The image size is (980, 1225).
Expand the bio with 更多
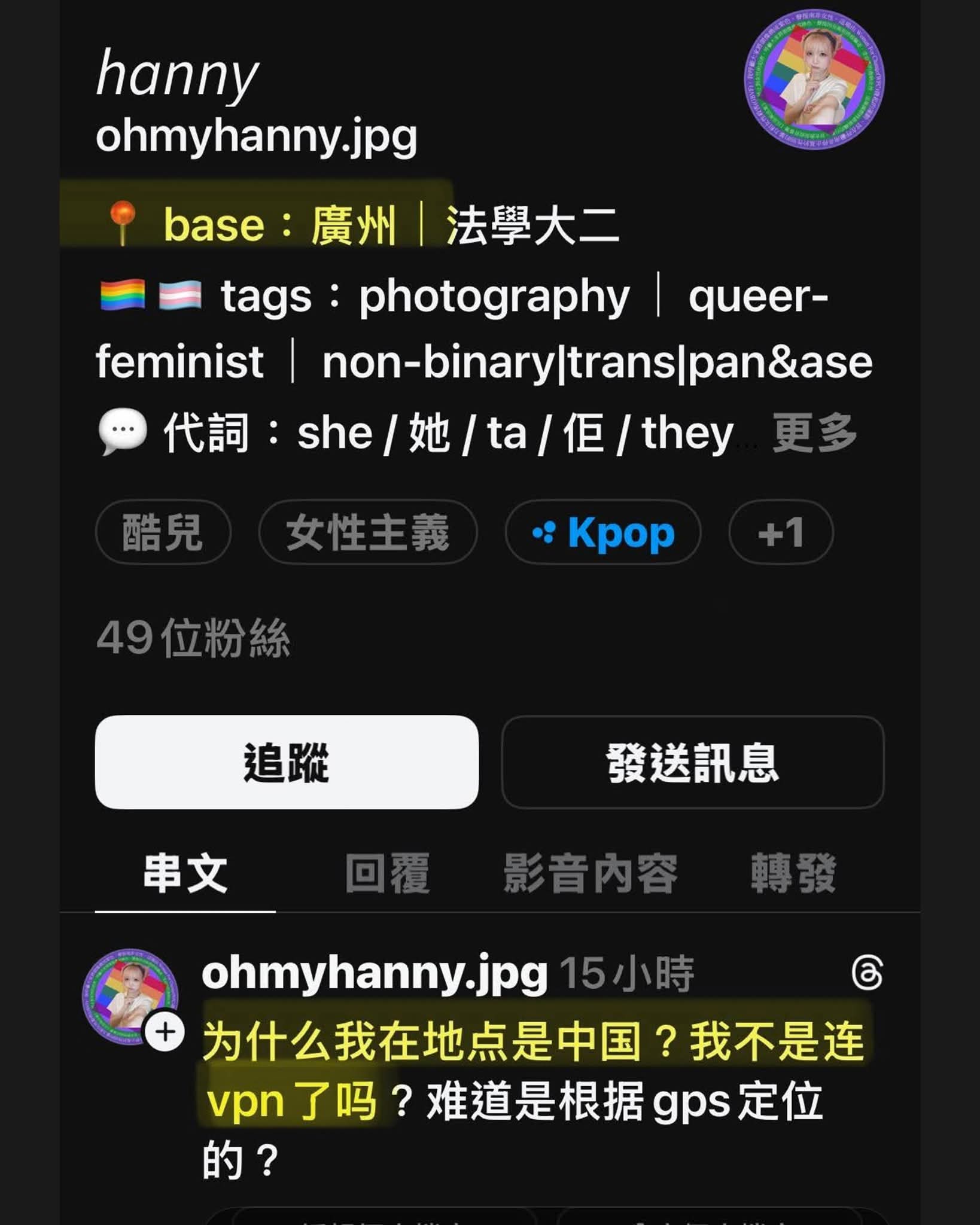pyautogui.click(x=814, y=432)
